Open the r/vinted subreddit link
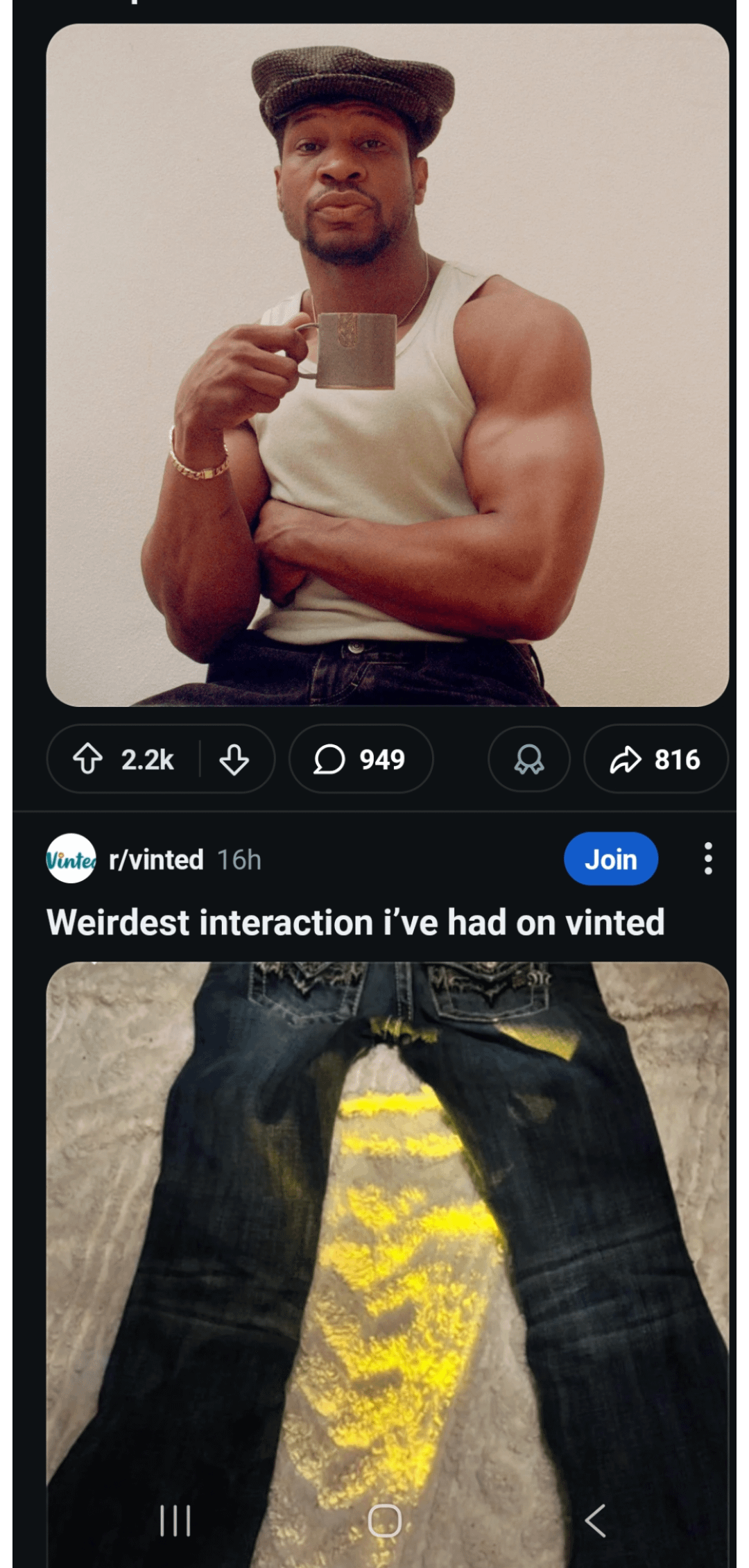Viewport: 749px width, 1568px height. (x=156, y=860)
